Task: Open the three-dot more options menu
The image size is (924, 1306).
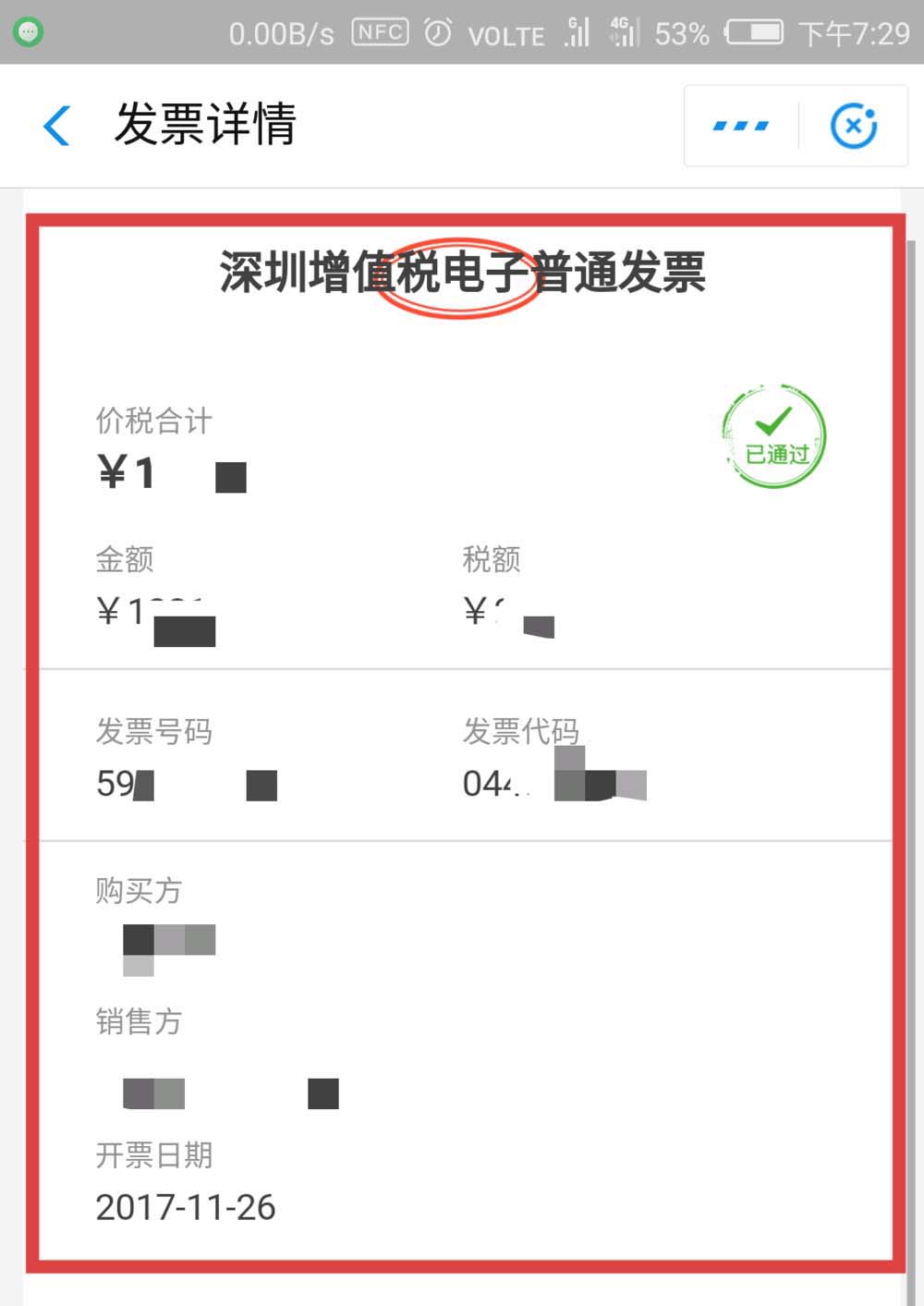Action: tap(741, 126)
